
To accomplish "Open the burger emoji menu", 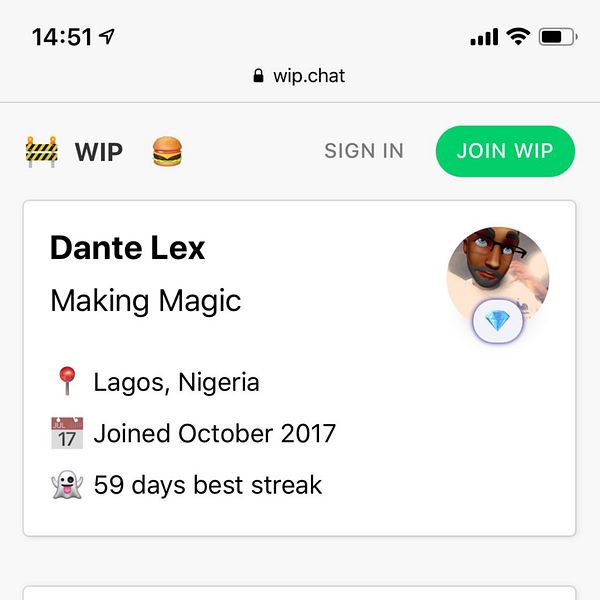I will tap(167, 152).
